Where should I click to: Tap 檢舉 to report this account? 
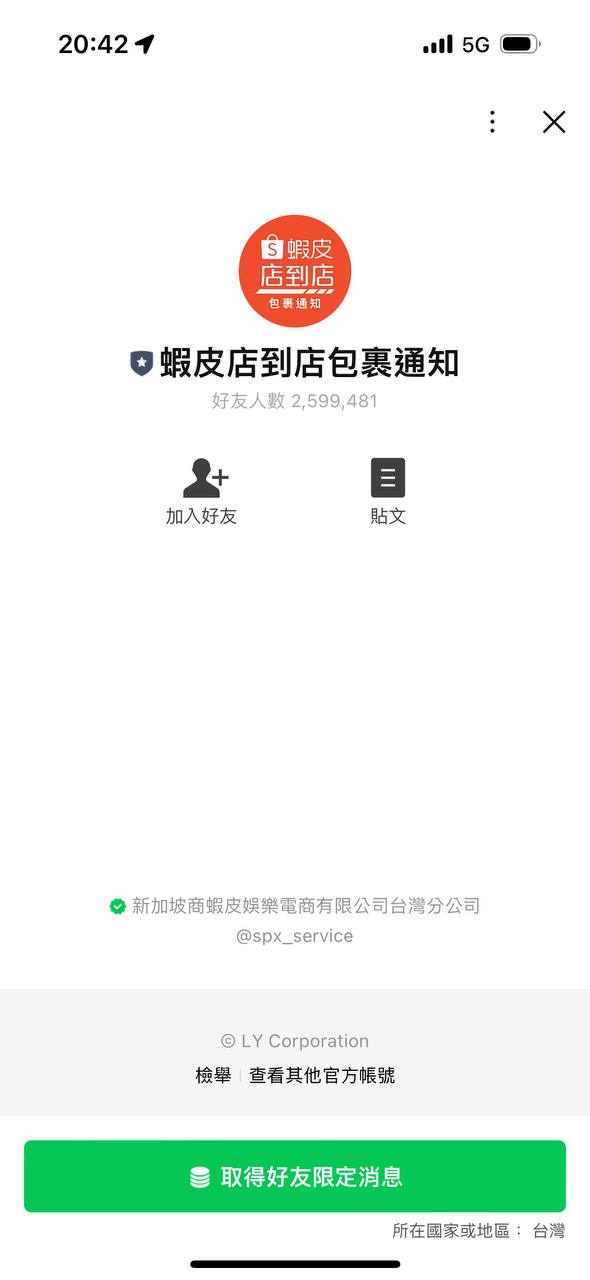coord(213,1075)
